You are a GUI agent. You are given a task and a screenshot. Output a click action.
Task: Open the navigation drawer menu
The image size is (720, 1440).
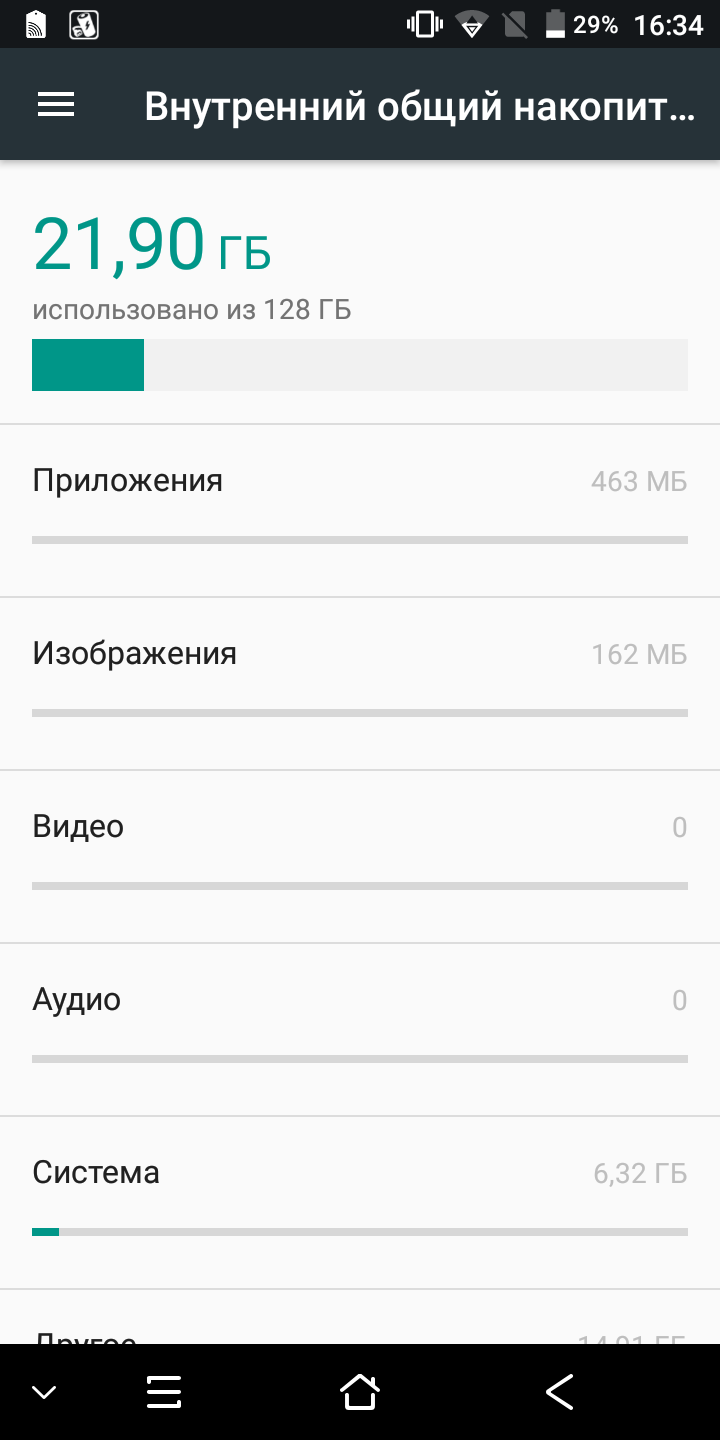click(x=56, y=105)
